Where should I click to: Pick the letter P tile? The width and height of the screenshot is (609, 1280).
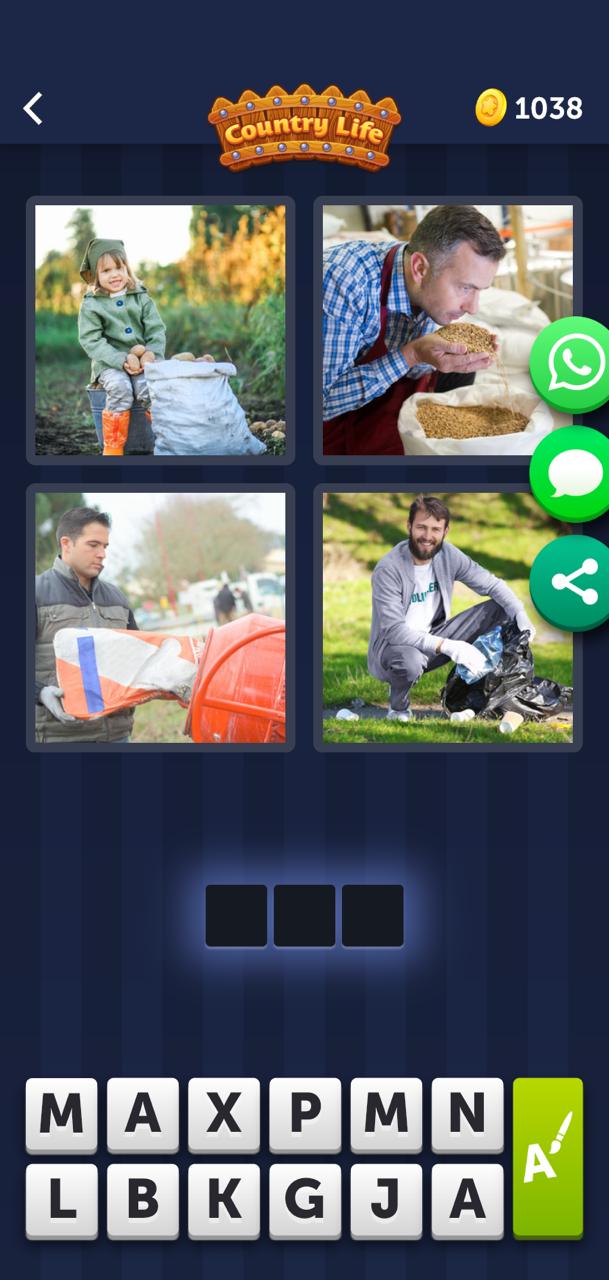[x=305, y=1115]
